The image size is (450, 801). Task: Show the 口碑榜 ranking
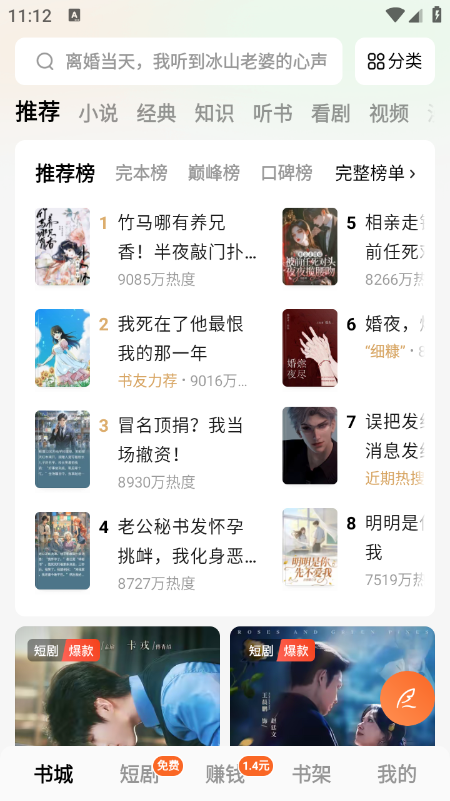tap(287, 173)
